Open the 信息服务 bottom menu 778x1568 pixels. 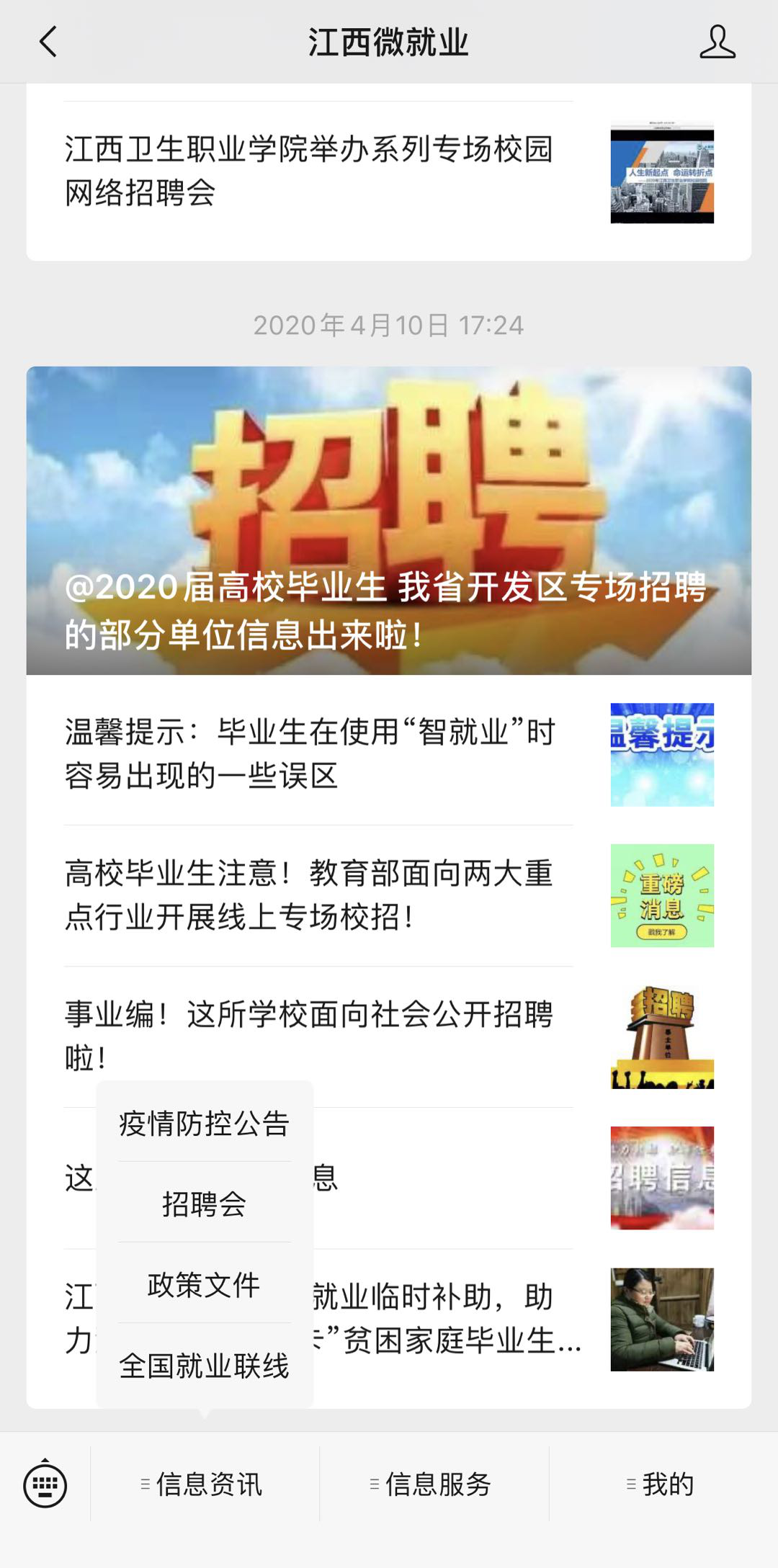point(434,1484)
